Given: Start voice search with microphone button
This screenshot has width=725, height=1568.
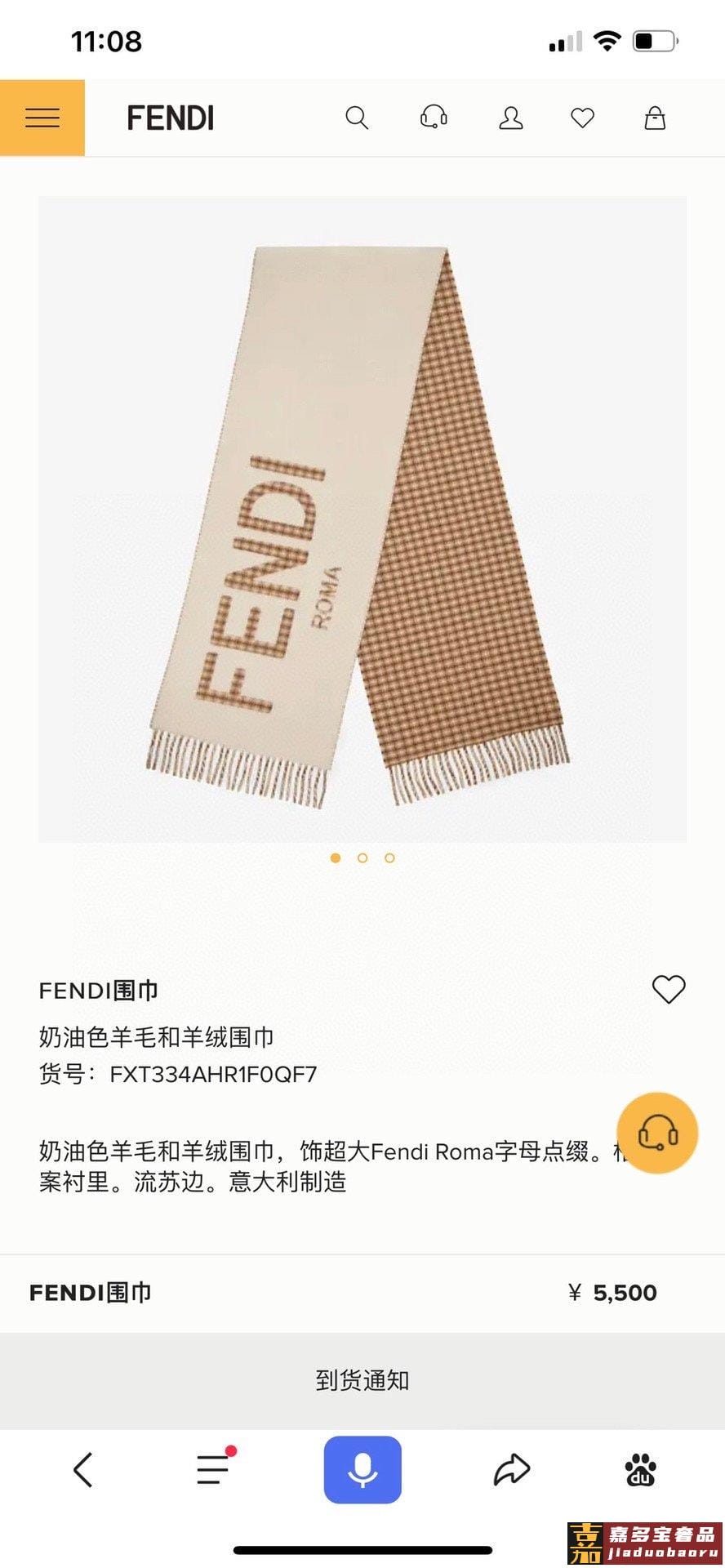Looking at the screenshot, I should click(362, 1469).
